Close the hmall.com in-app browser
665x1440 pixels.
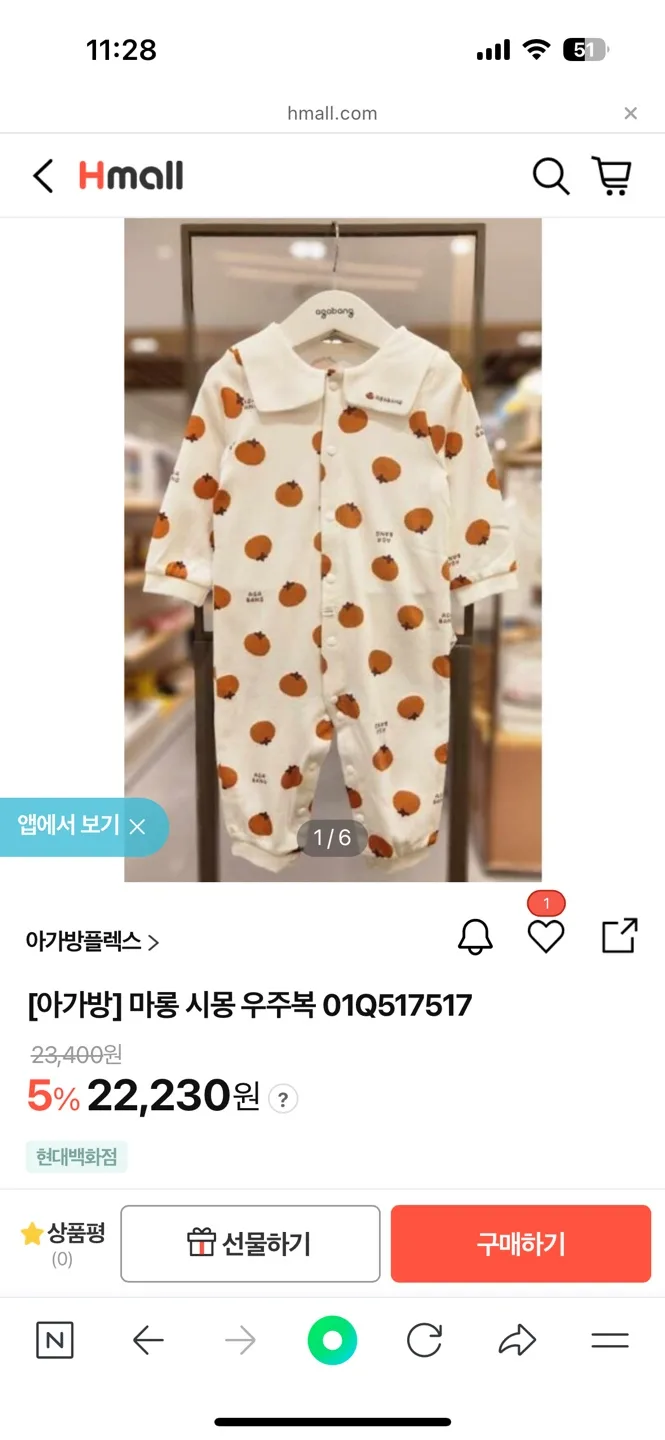pos(630,113)
